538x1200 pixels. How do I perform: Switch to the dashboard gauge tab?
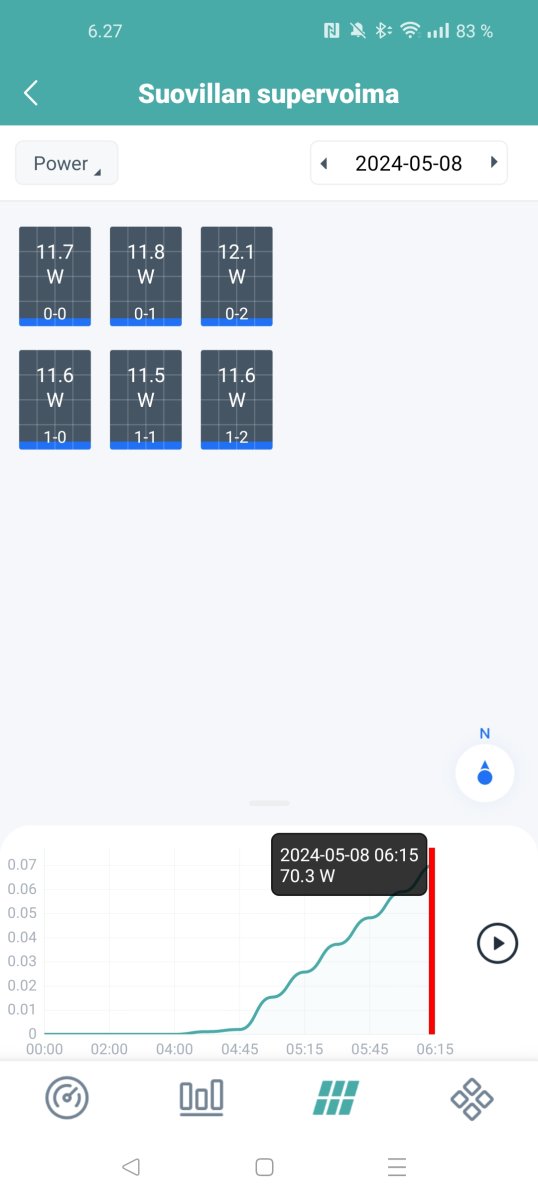click(x=67, y=1099)
